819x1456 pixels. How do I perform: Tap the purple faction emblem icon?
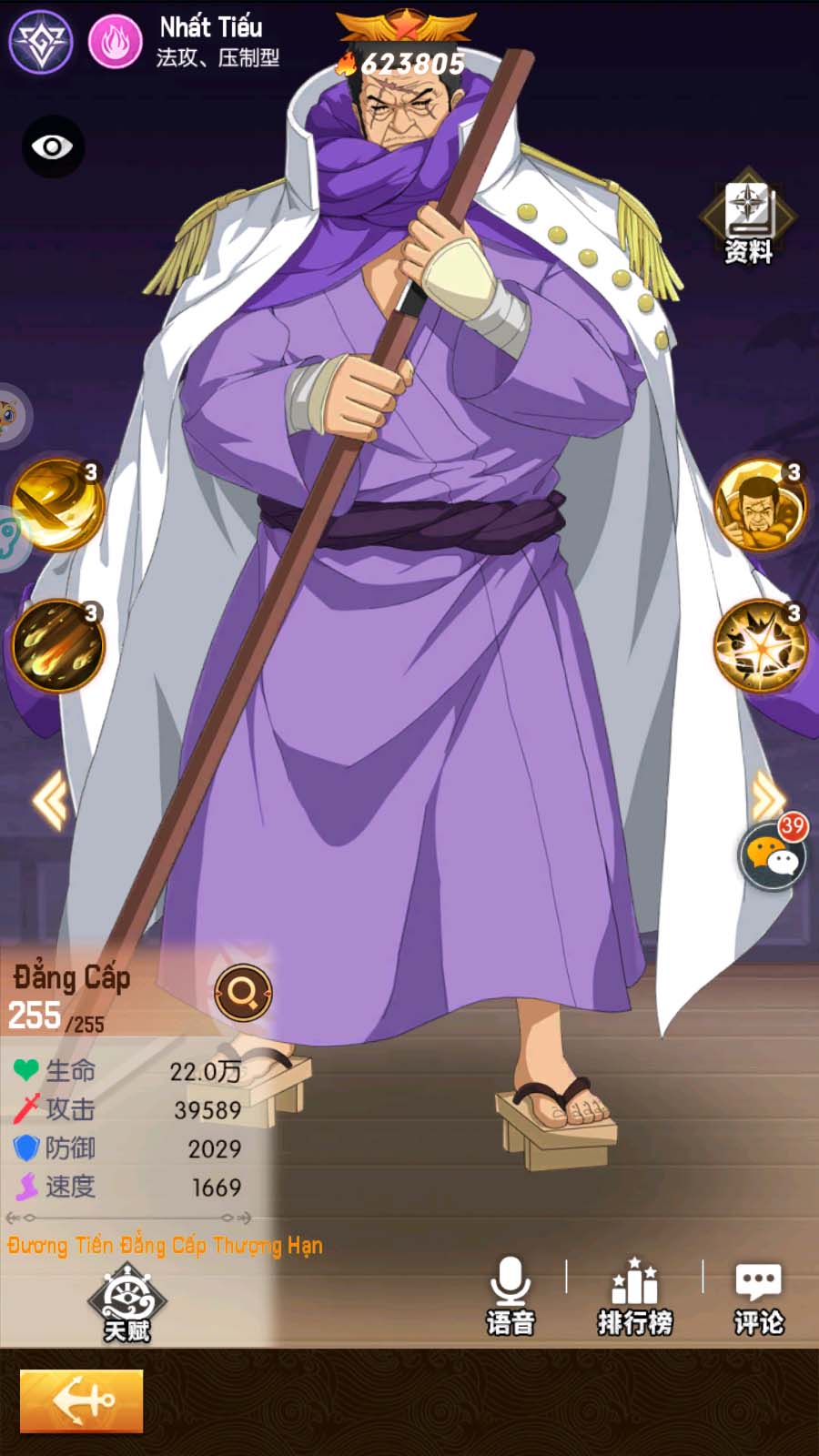41,41
